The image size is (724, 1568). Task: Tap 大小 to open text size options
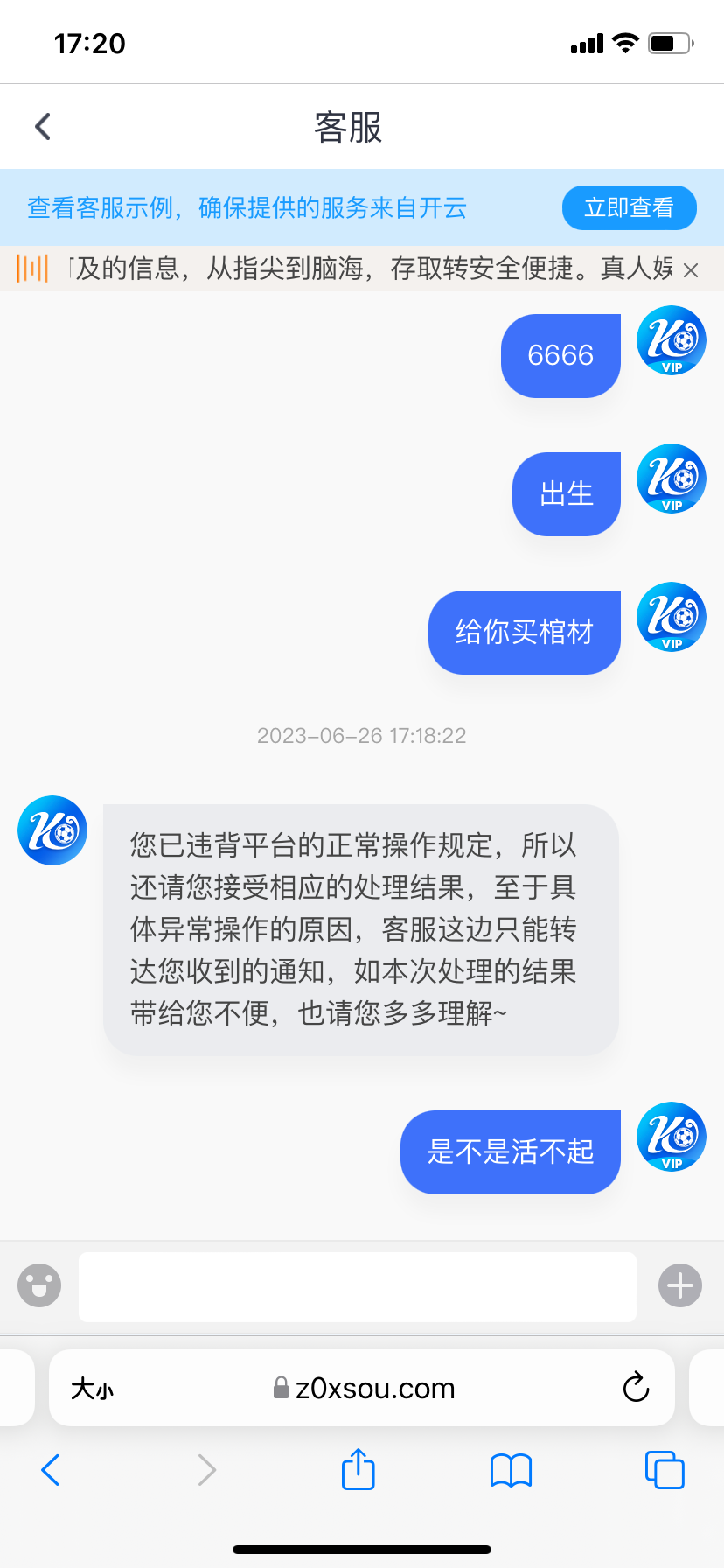(92, 1388)
